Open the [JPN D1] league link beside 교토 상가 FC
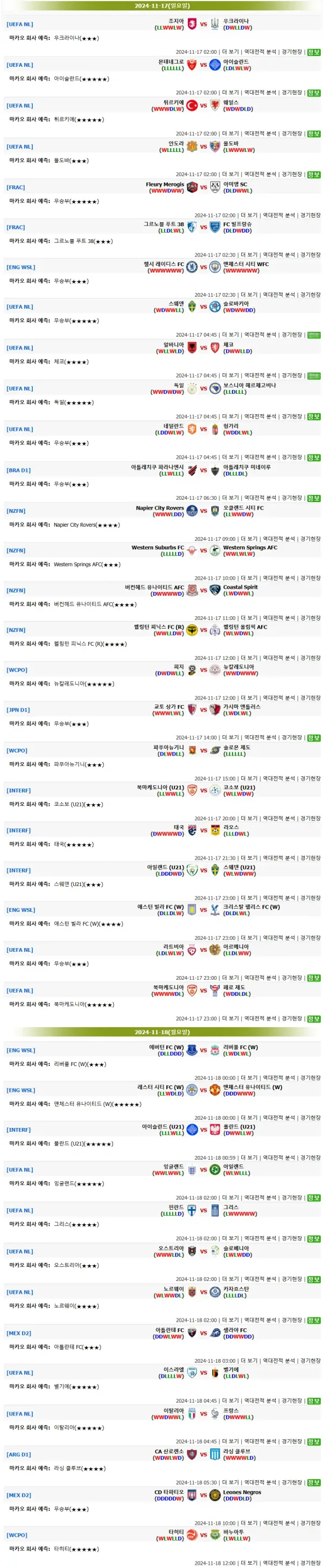 18,710
